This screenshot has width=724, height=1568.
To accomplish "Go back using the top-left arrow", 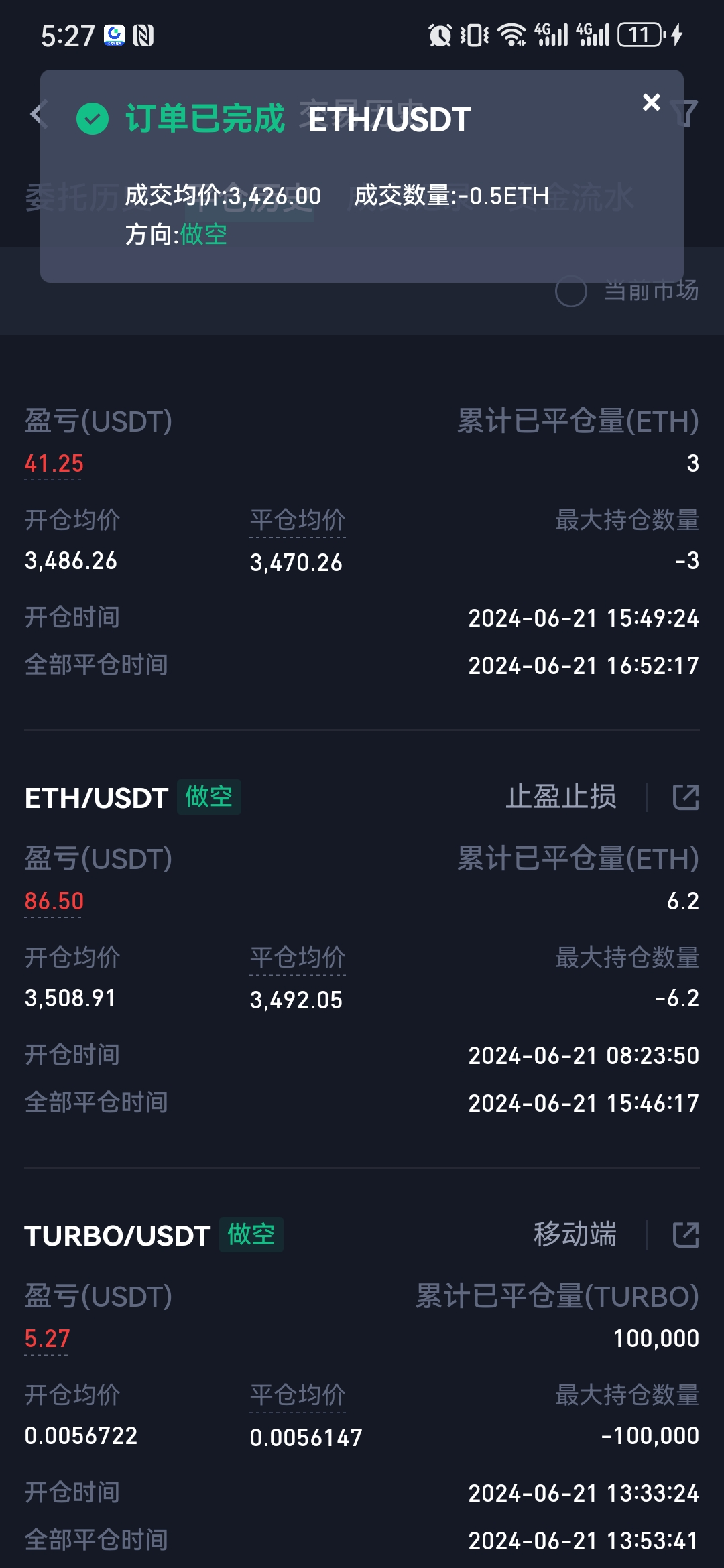I will coord(36,115).
